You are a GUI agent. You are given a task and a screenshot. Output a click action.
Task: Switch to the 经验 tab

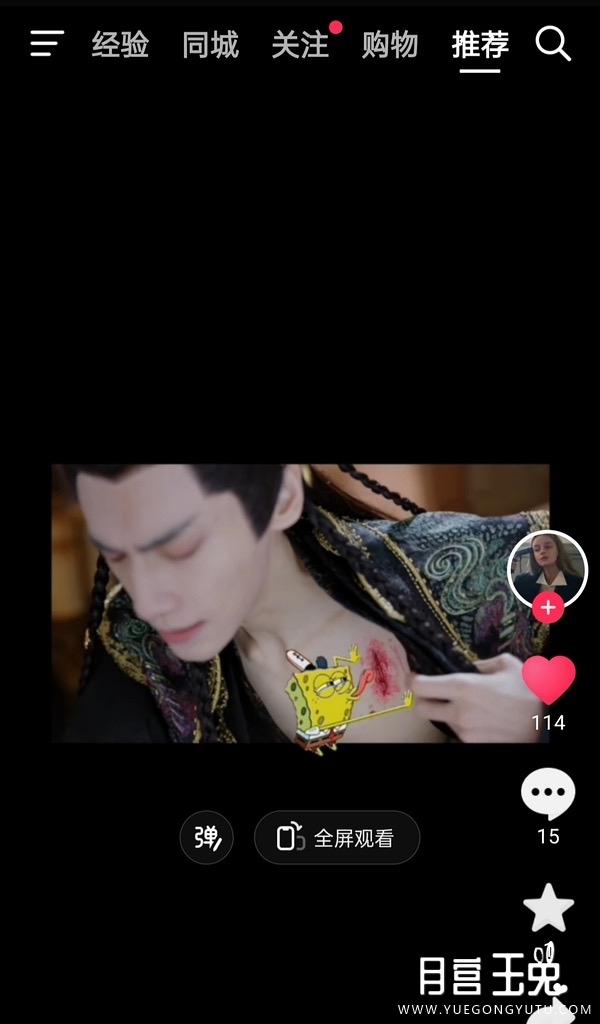coord(120,45)
